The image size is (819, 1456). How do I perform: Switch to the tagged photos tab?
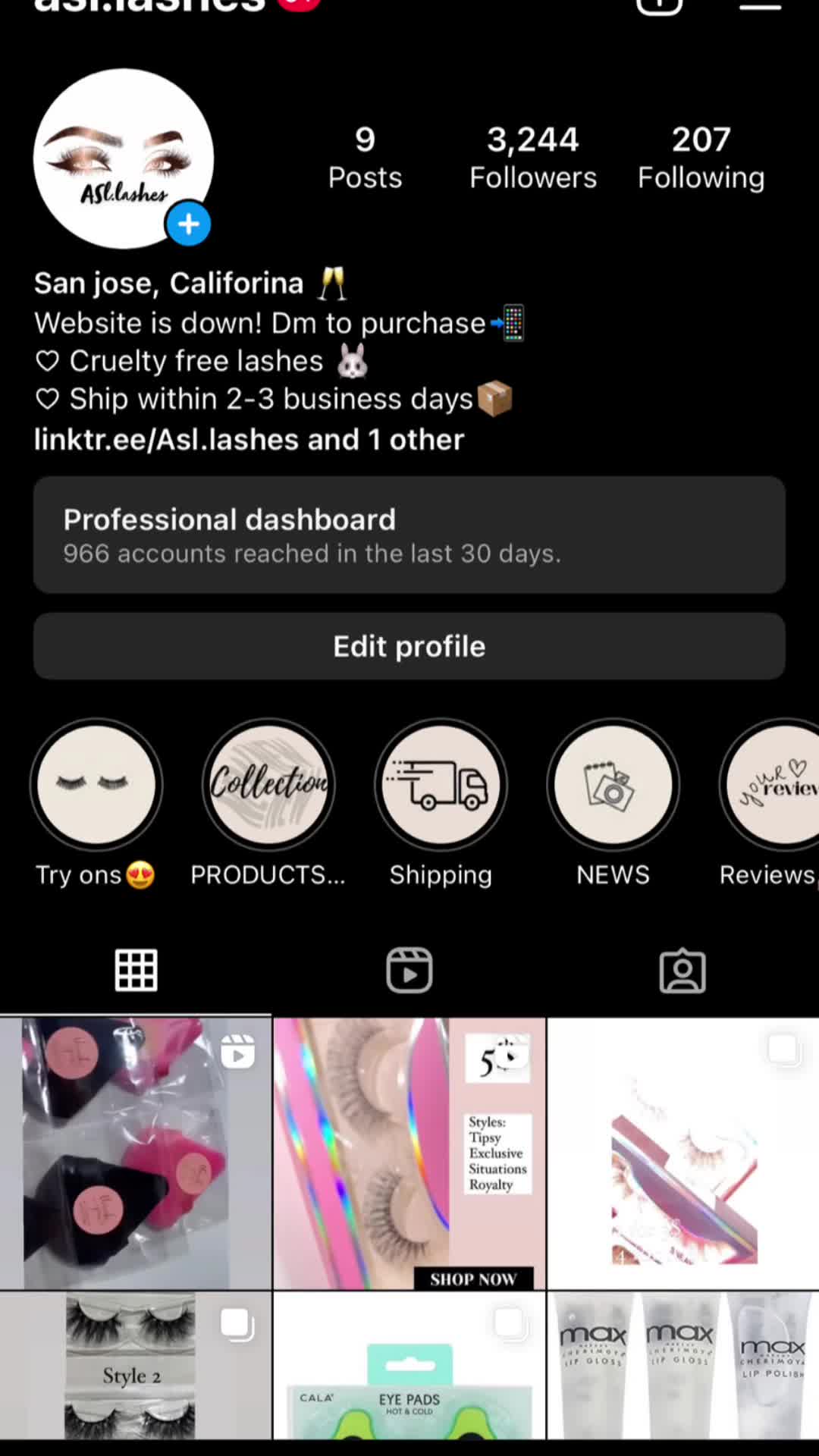click(x=682, y=970)
